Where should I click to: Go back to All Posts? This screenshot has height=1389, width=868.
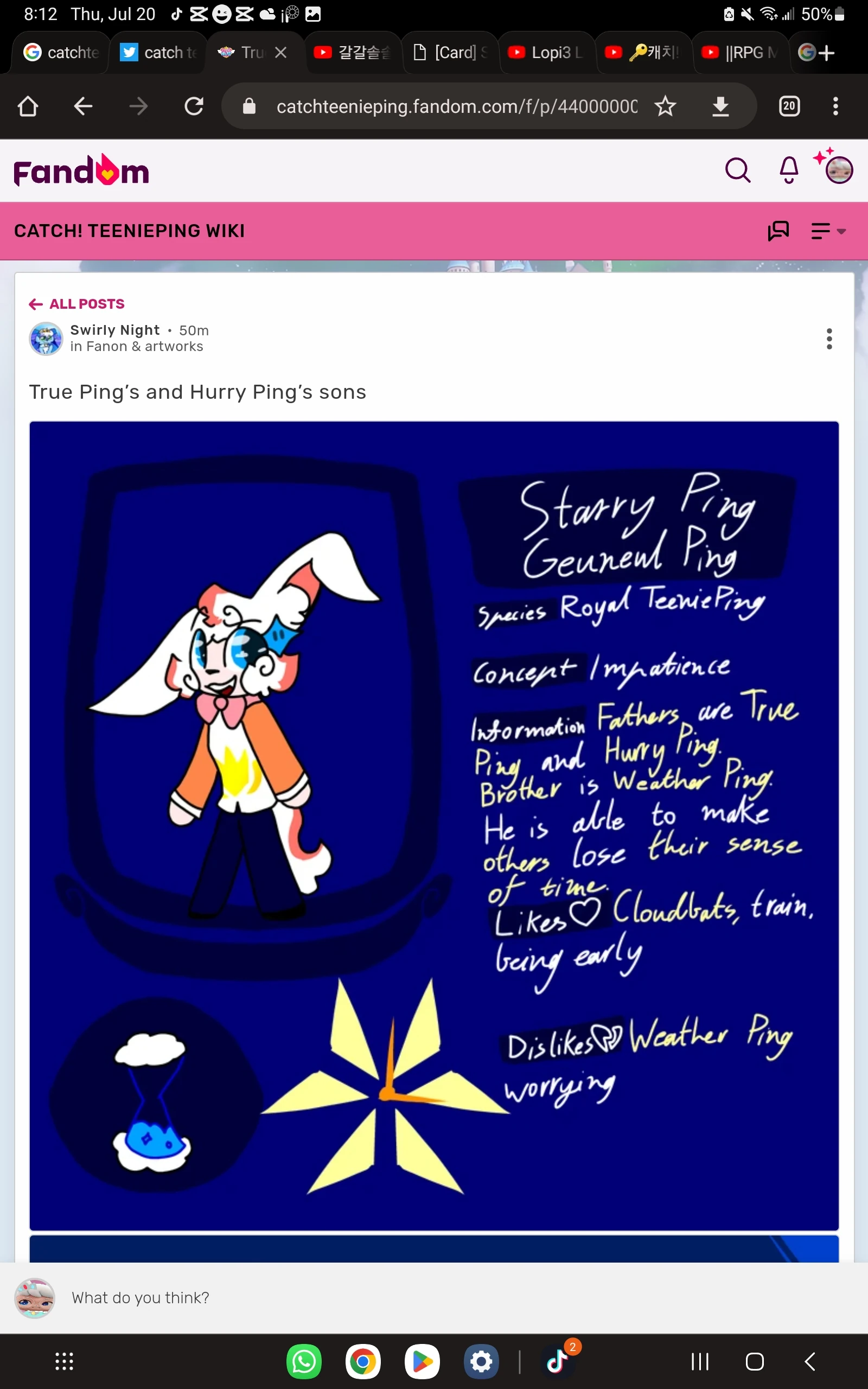pyautogui.click(x=77, y=304)
